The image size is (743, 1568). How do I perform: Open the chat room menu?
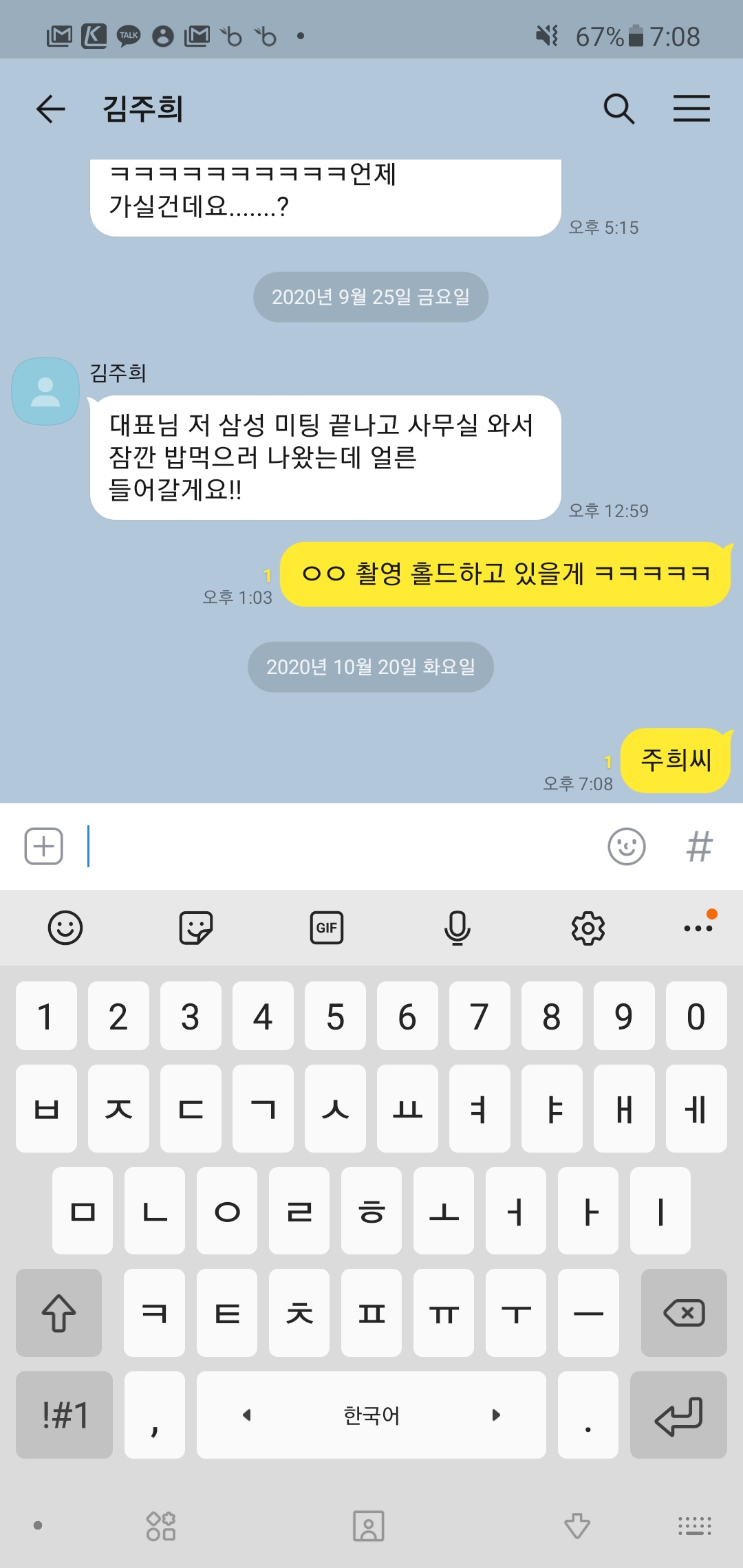click(691, 109)
